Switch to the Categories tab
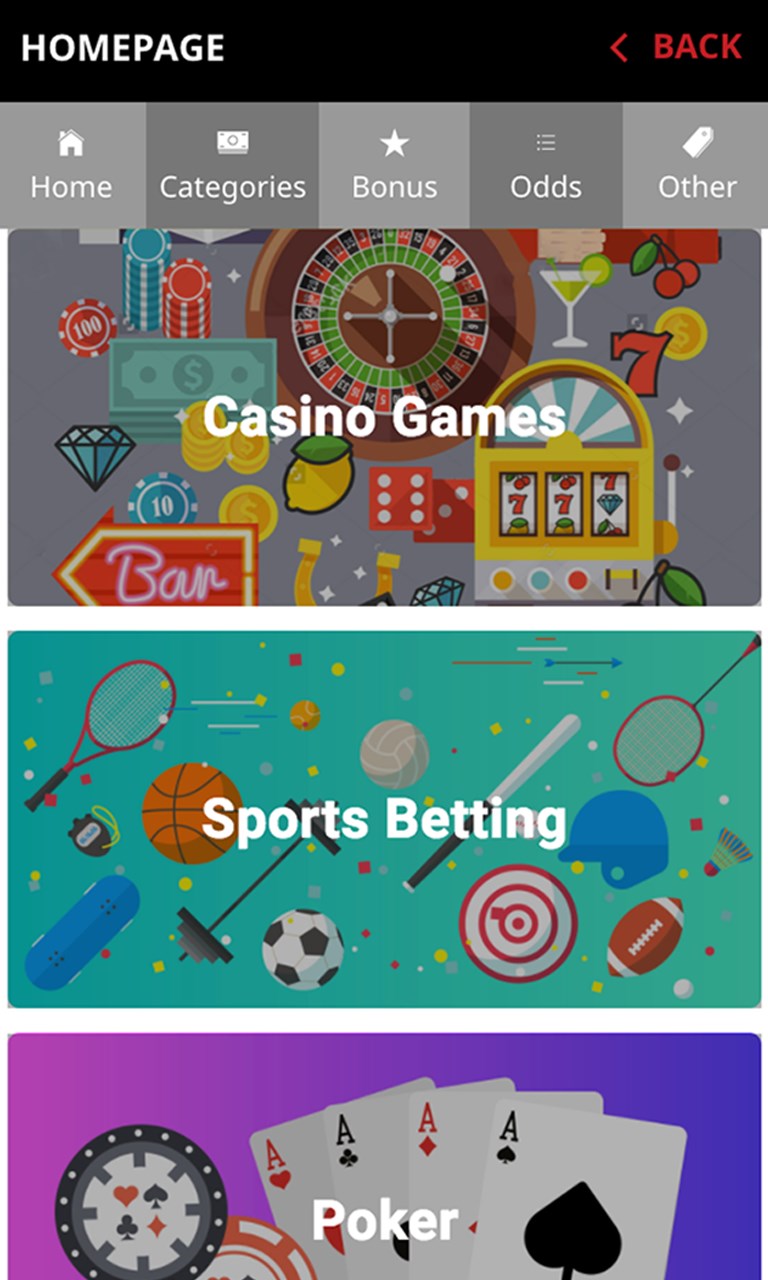 coord(232,165)
